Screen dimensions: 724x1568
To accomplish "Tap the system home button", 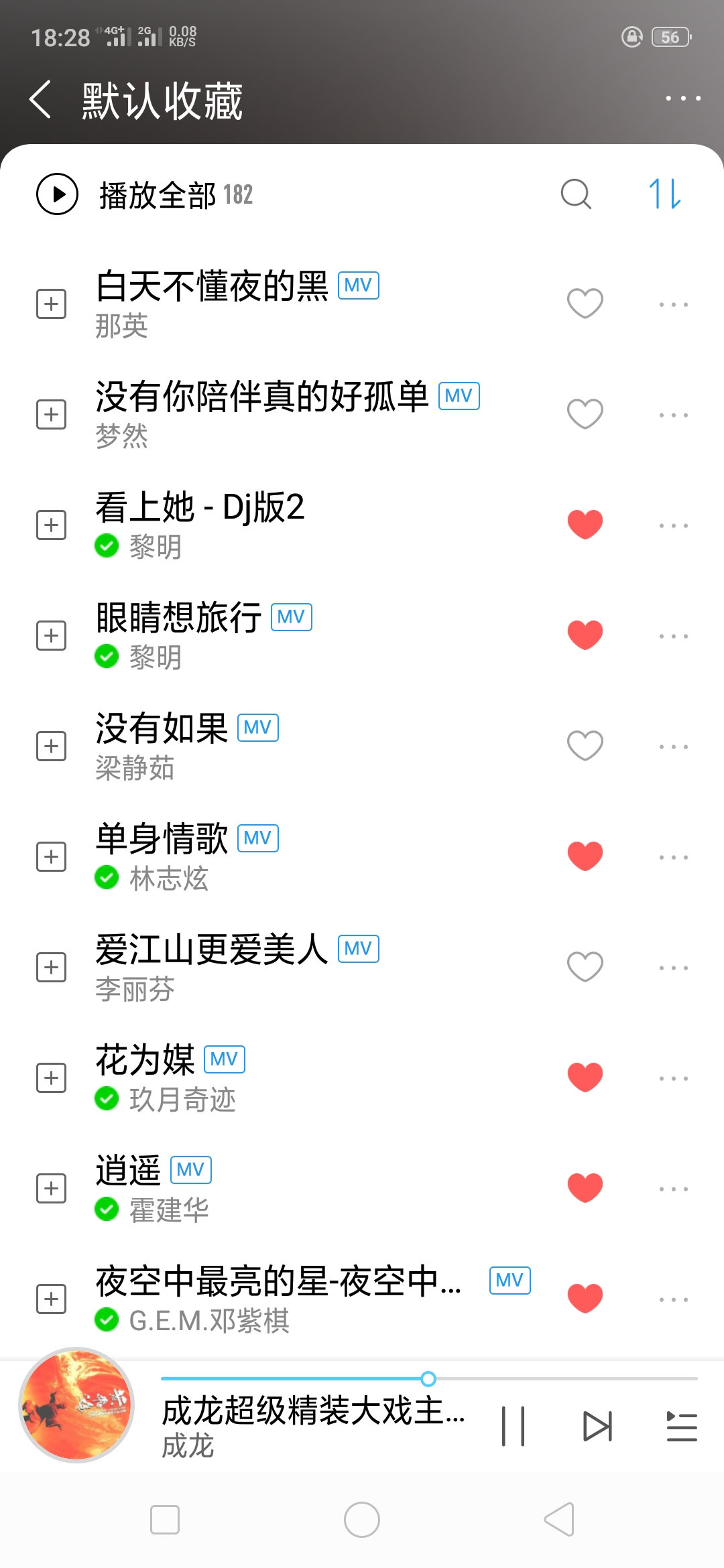I will tap(362, 1520).
